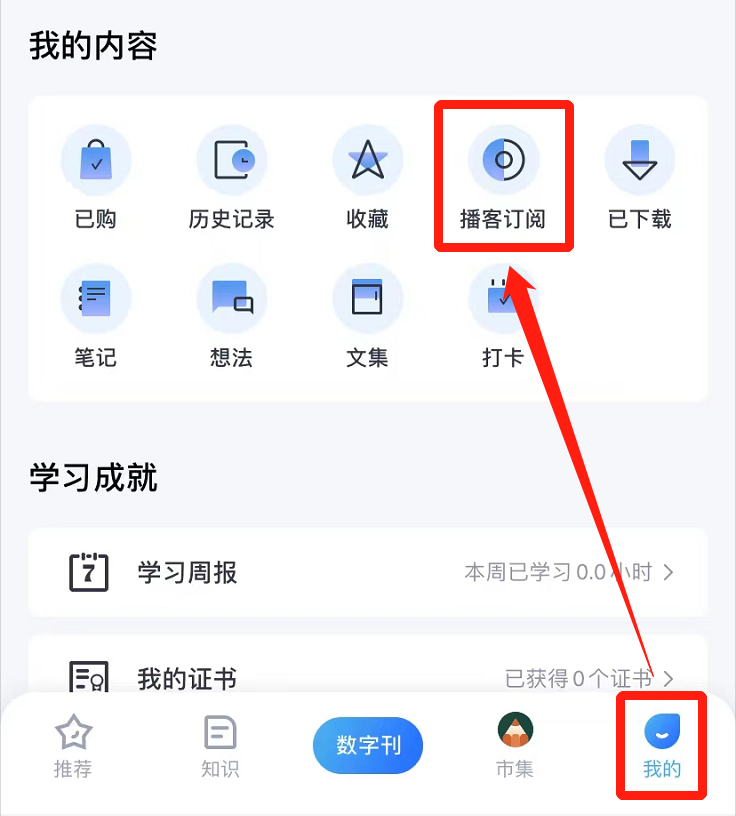Open 我的证书 certificates row
The image size is (736, 816).
tap(368, 671)
